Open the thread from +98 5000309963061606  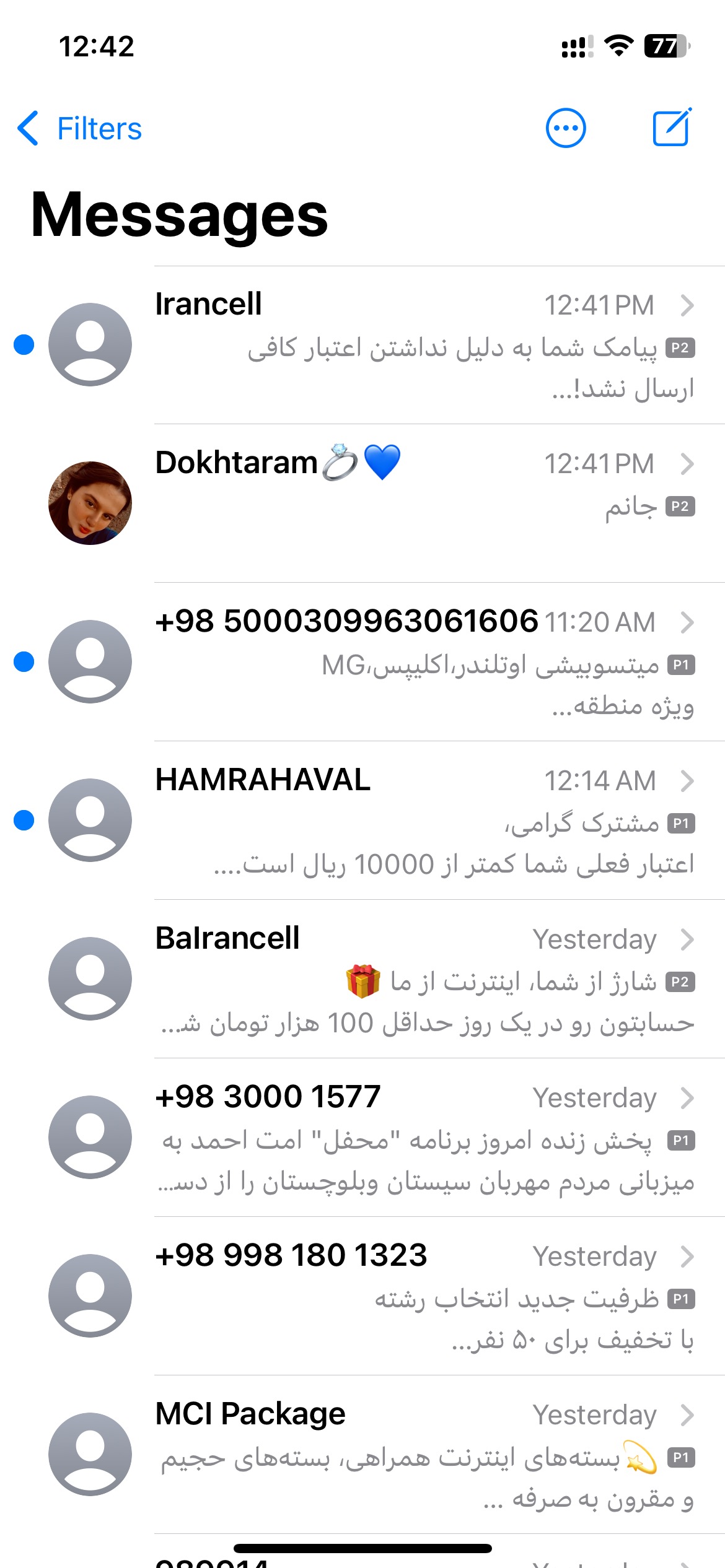tap(362, 662)
